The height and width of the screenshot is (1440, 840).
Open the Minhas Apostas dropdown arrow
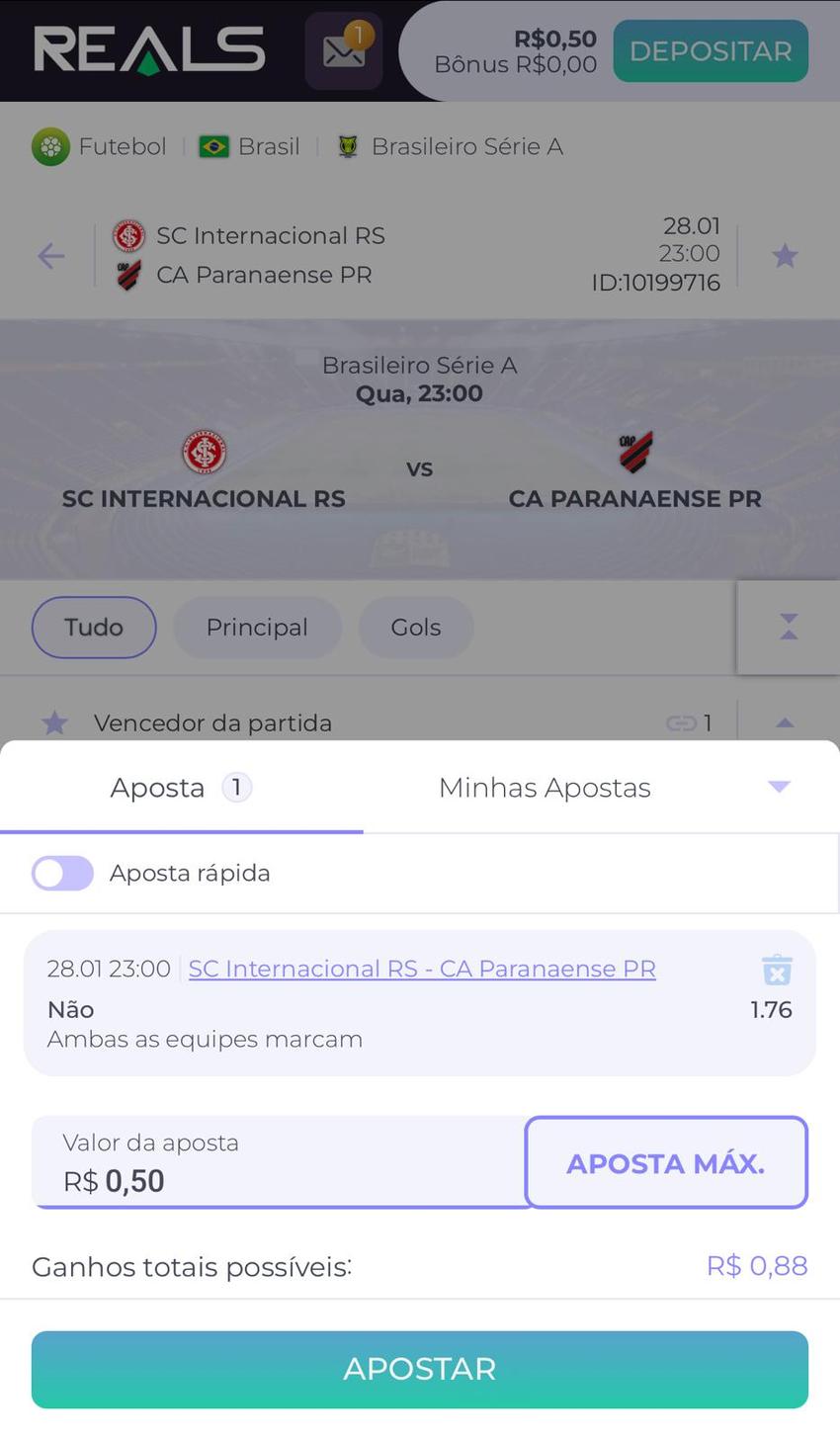tap(779, 787)
